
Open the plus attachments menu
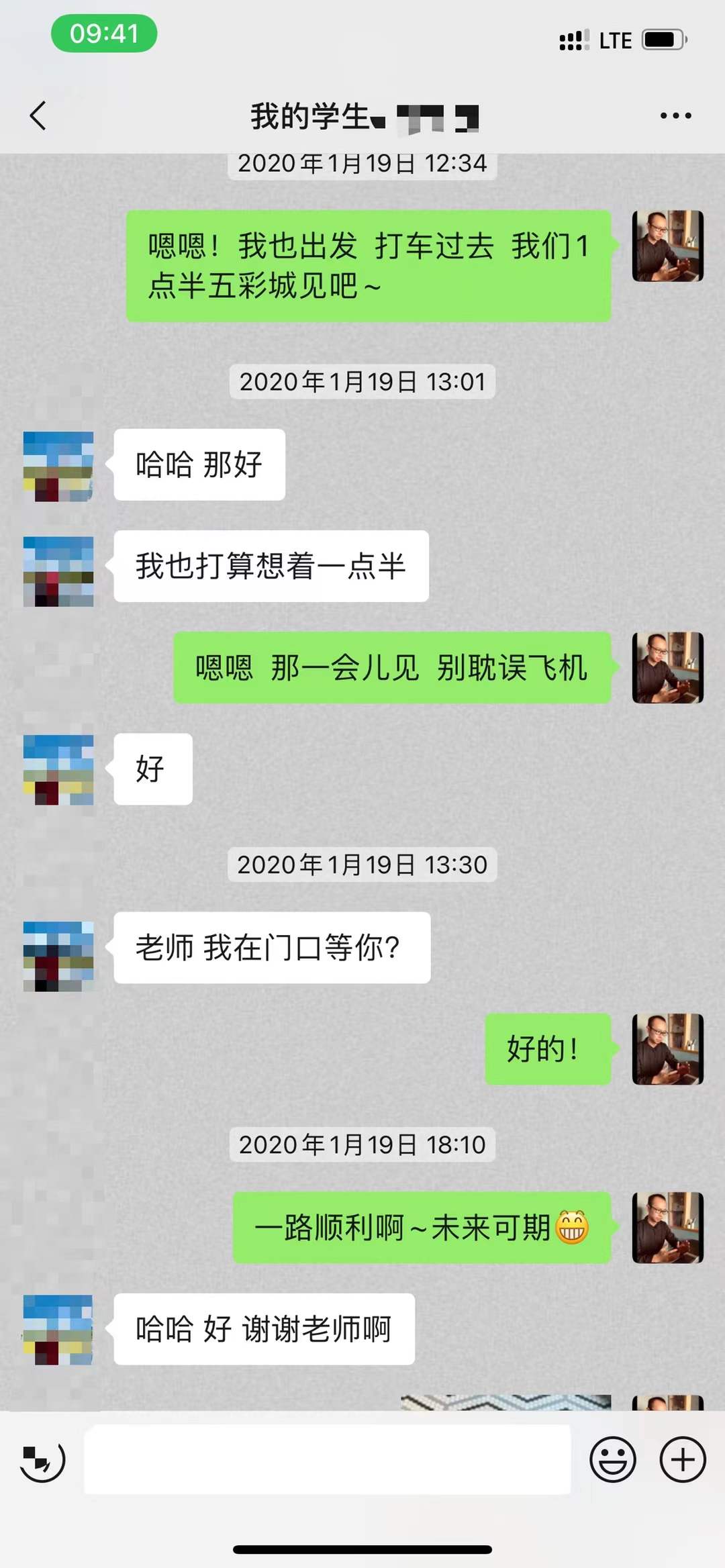pyautogui.click(x=683, y=1459)
